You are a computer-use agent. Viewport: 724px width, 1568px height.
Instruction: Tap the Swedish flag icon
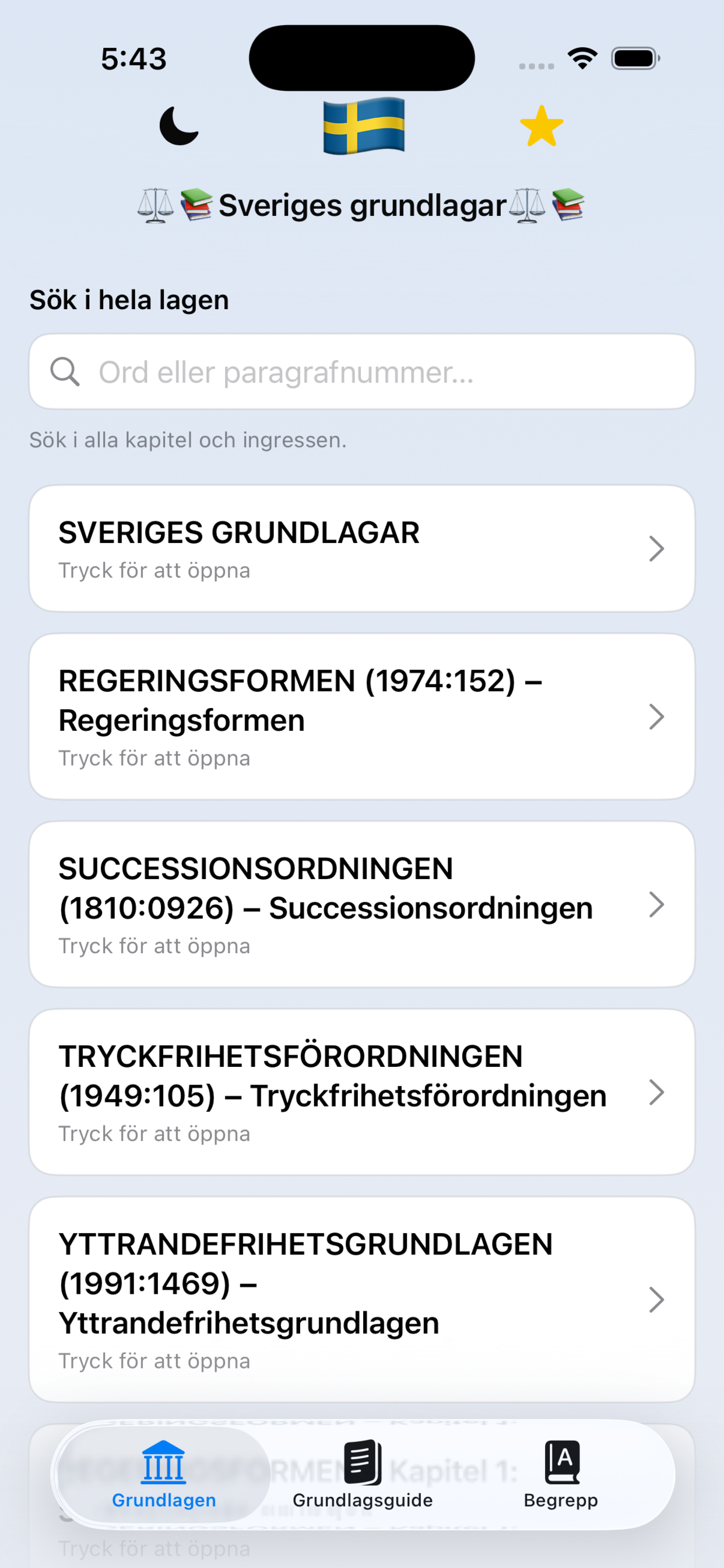pyautogui.click(x=363, y=125)
